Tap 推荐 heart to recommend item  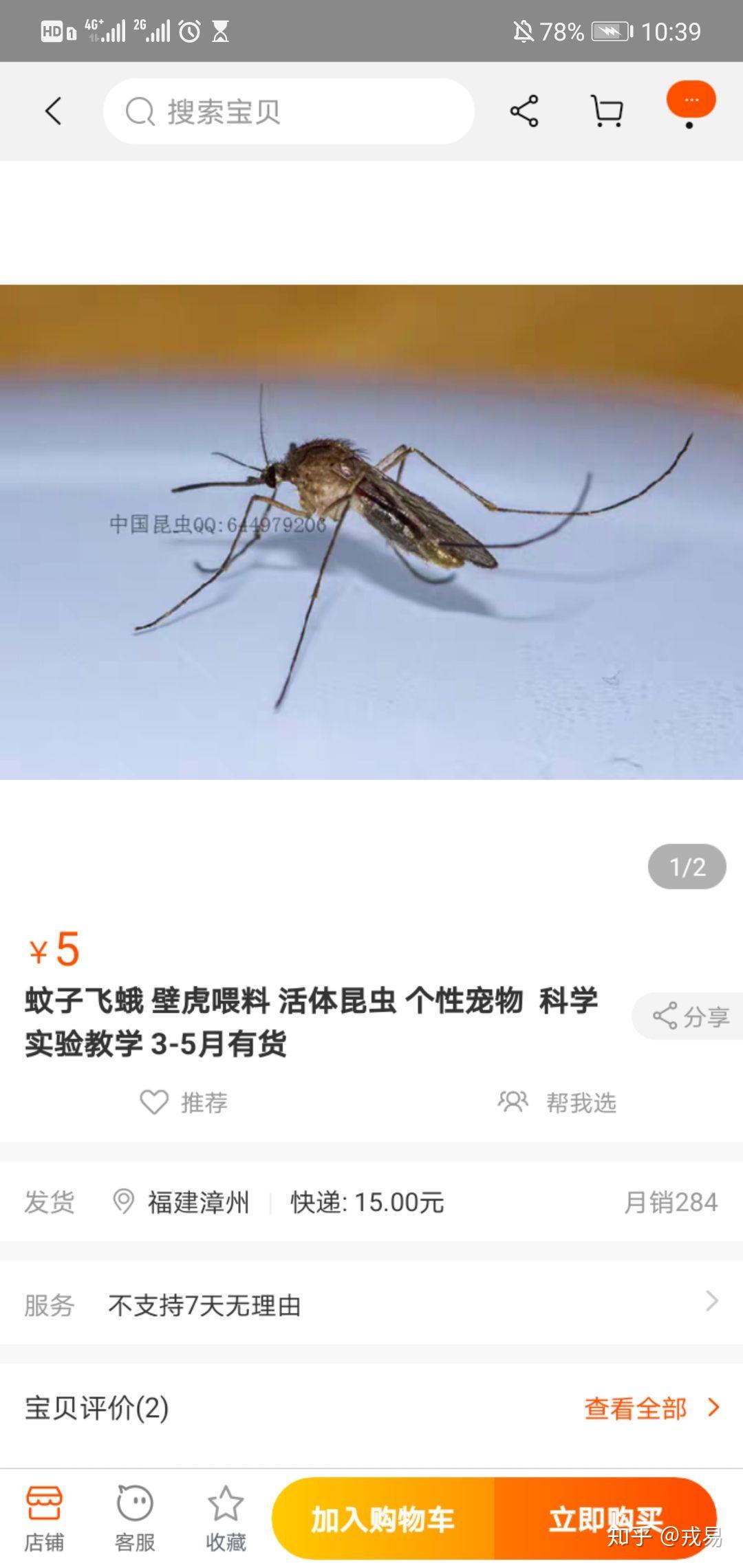[184, 1102]
